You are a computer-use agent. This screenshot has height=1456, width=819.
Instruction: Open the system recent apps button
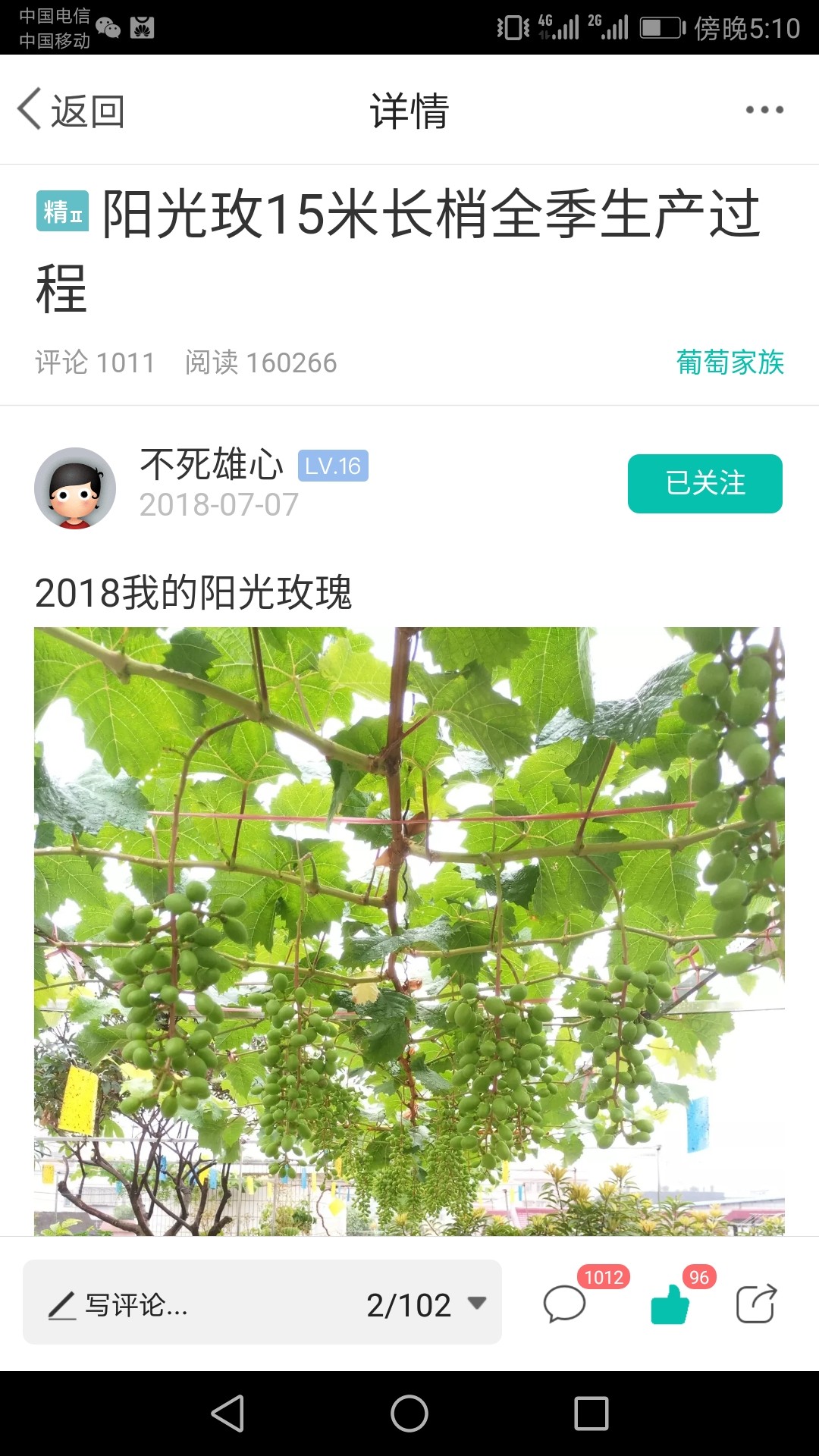[591, 1414]
